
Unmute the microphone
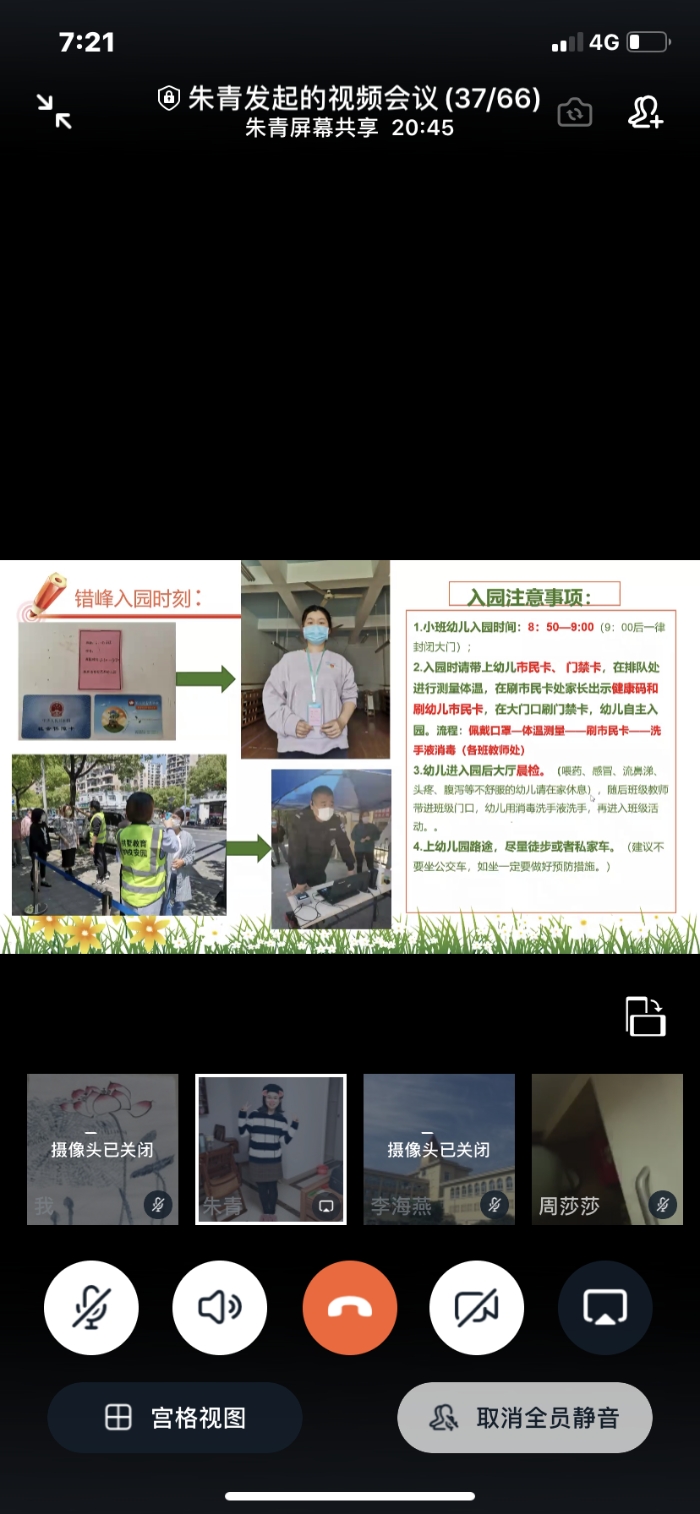click(x=91, y=1308)
